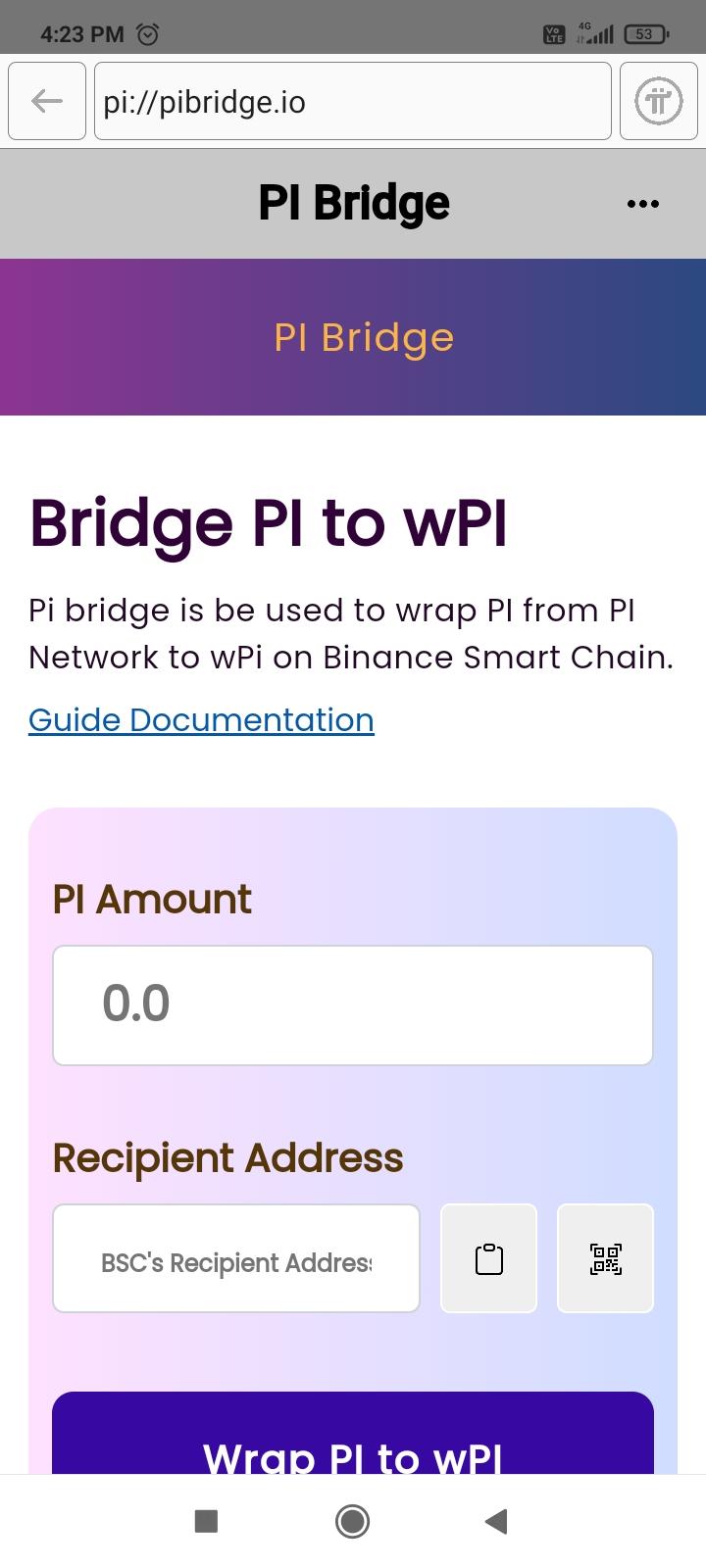Focus the PI Amount field
Viewport: 706px width, 1568px height.
tap(353, 1004)
